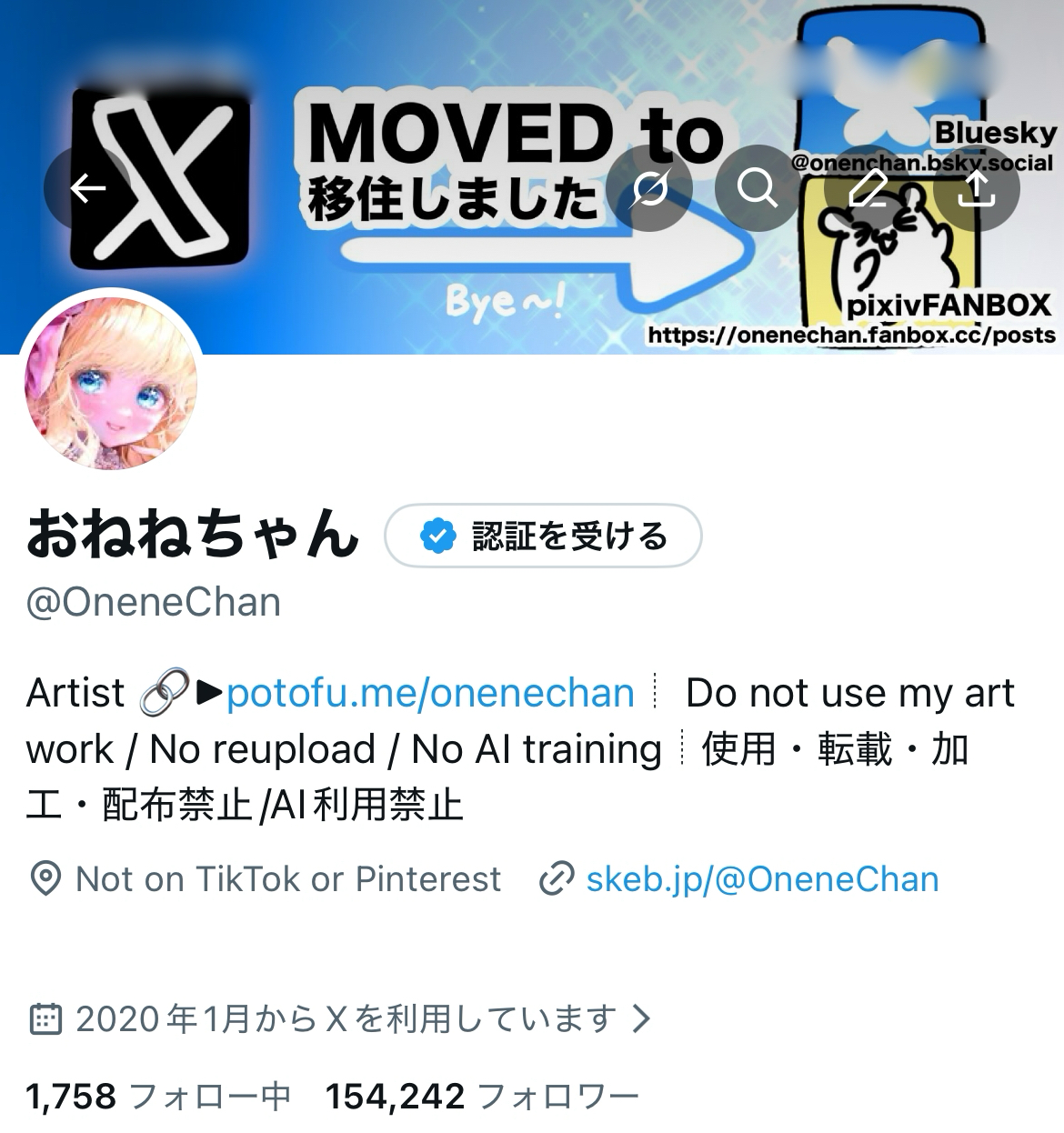
Task: Open the potofu.me/onenechan link
Action: point(430,693)
